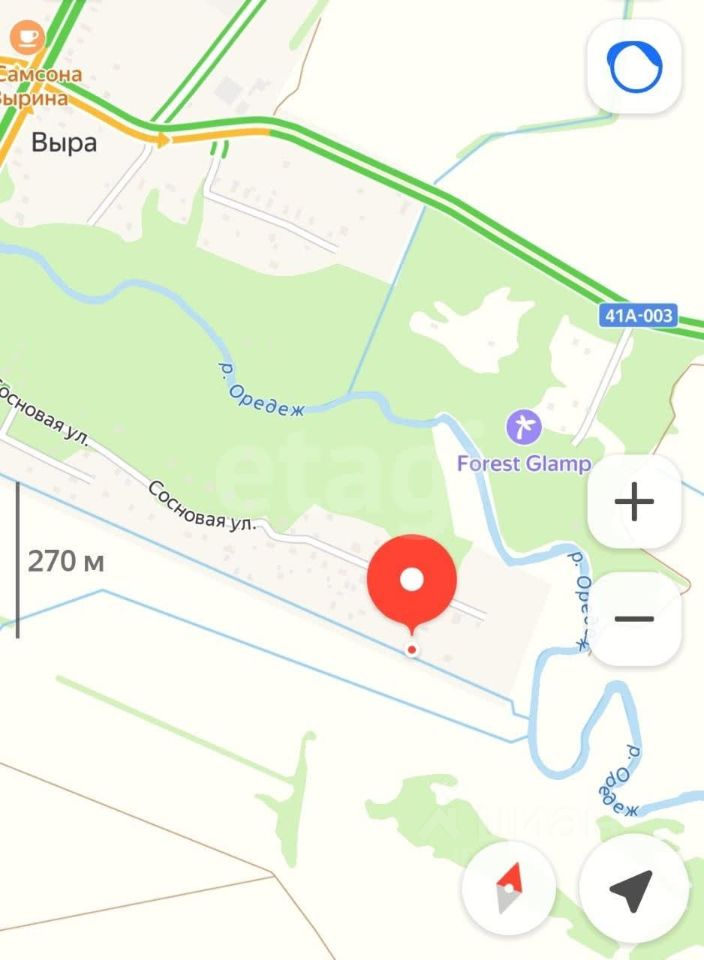Center the map on my location
The height and width of the screenshot is (960, 704).
click(634, 888)
